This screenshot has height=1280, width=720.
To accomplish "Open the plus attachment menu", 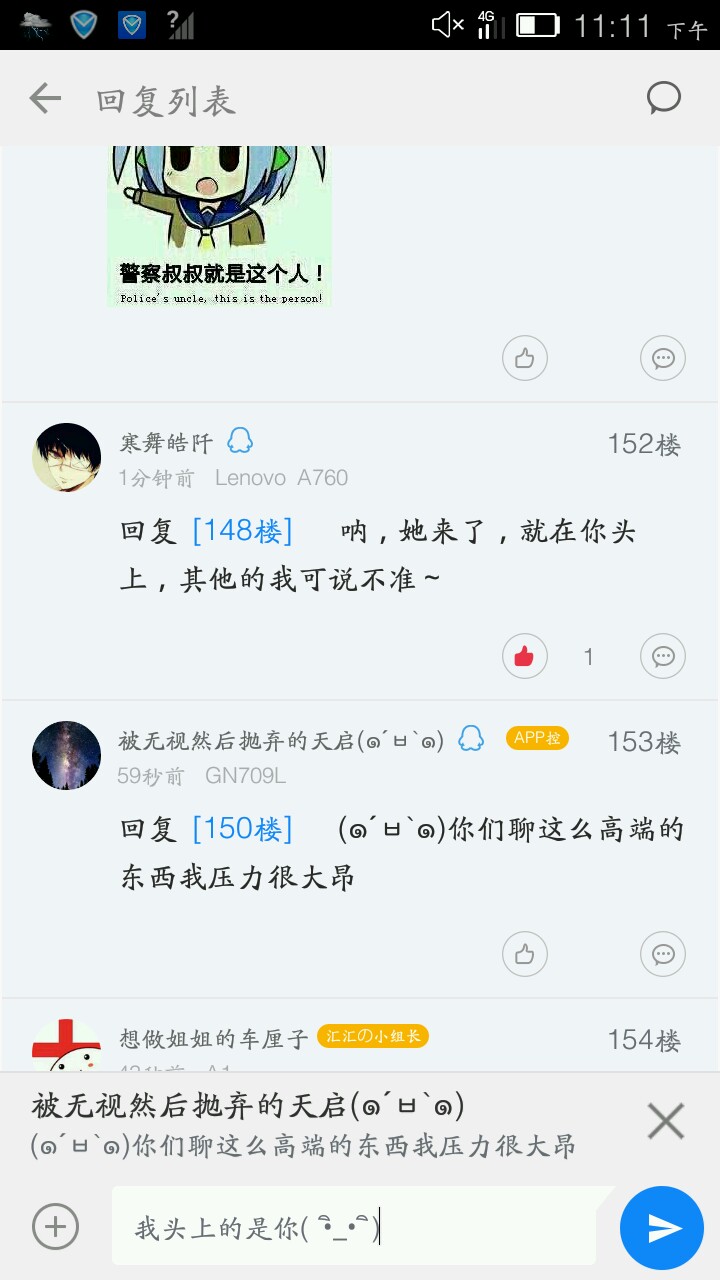I will point(55,1226).
